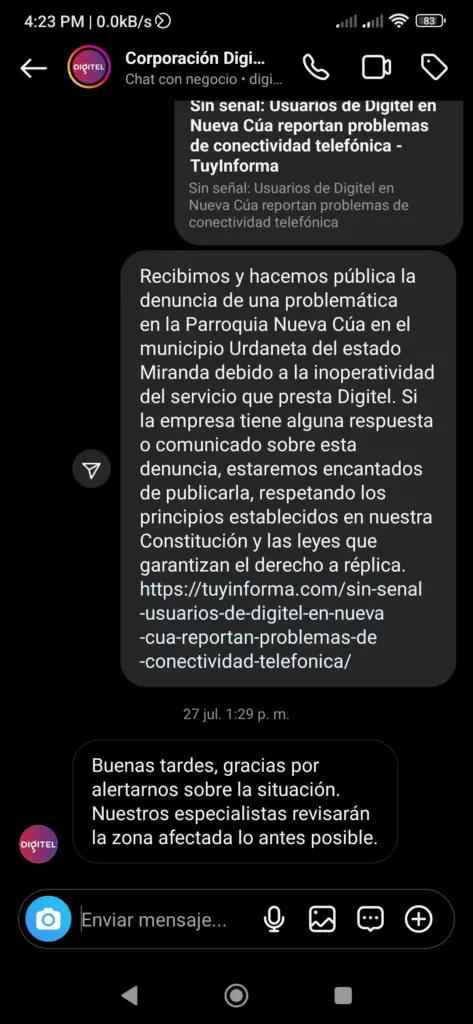Go to the system home screen
Screen dimensions: 473x1024
[236, 995]
